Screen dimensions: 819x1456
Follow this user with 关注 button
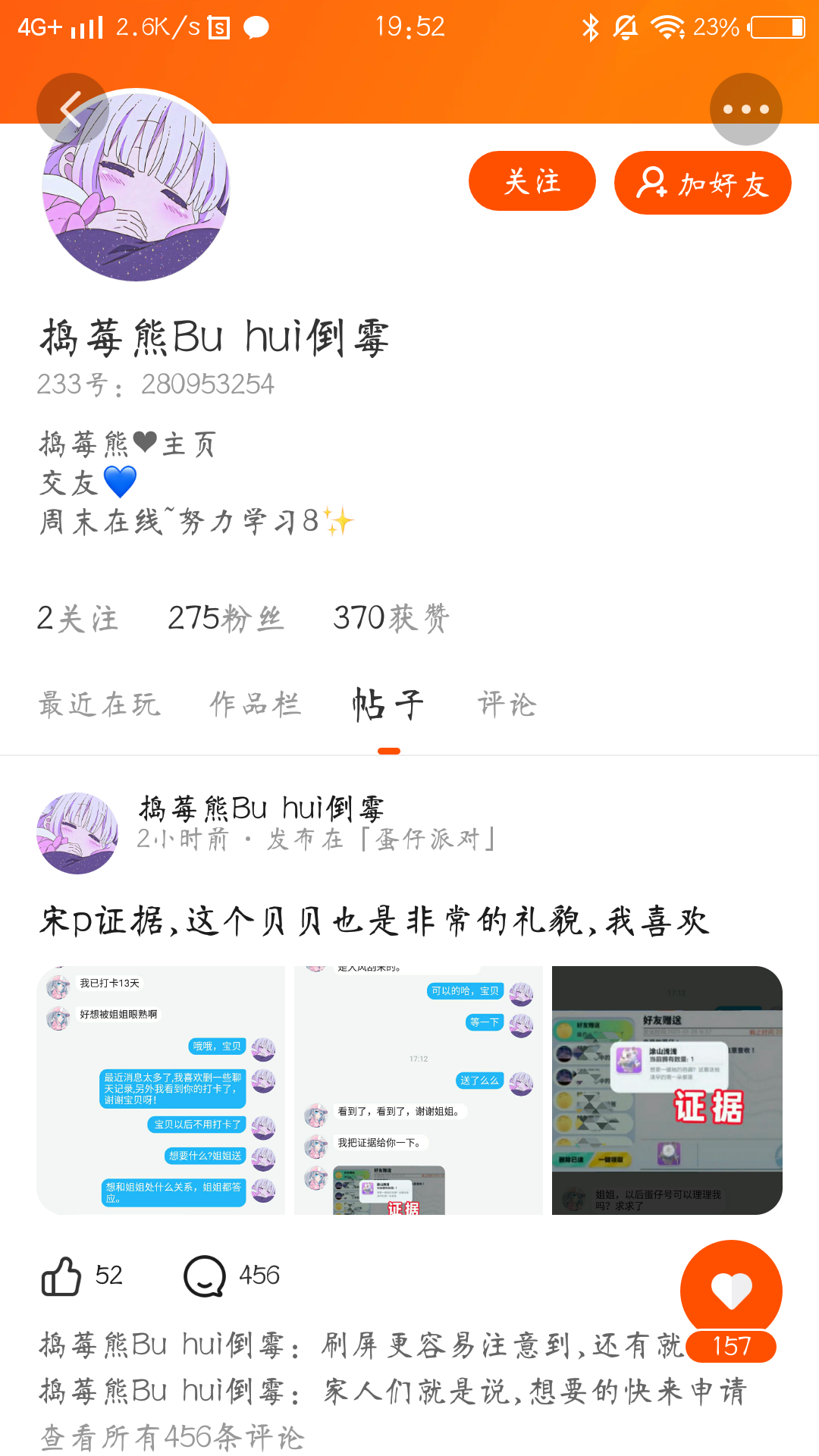(x=532, y=181)
